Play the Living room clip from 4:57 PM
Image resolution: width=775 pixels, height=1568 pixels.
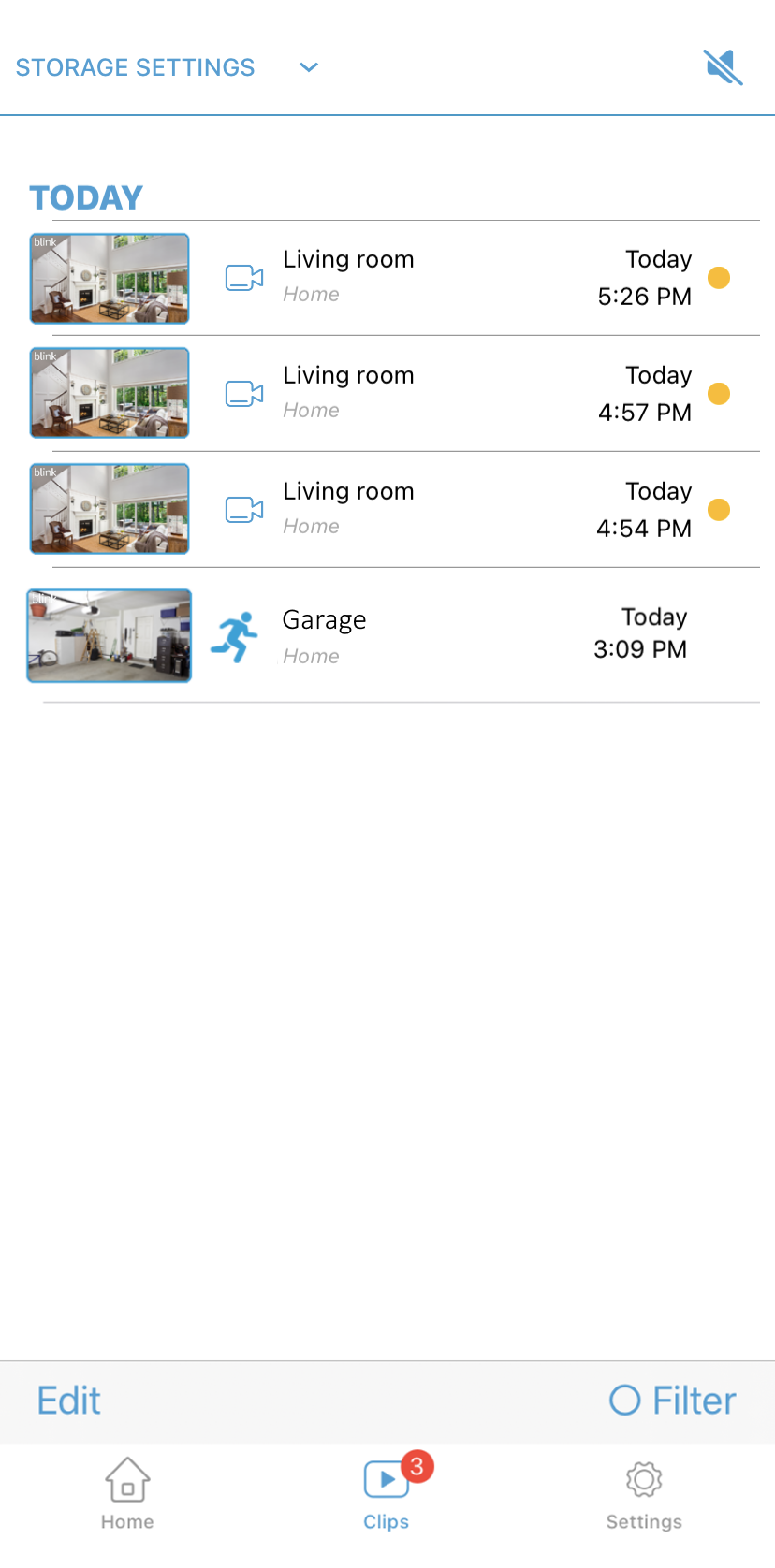click(394, 394)
